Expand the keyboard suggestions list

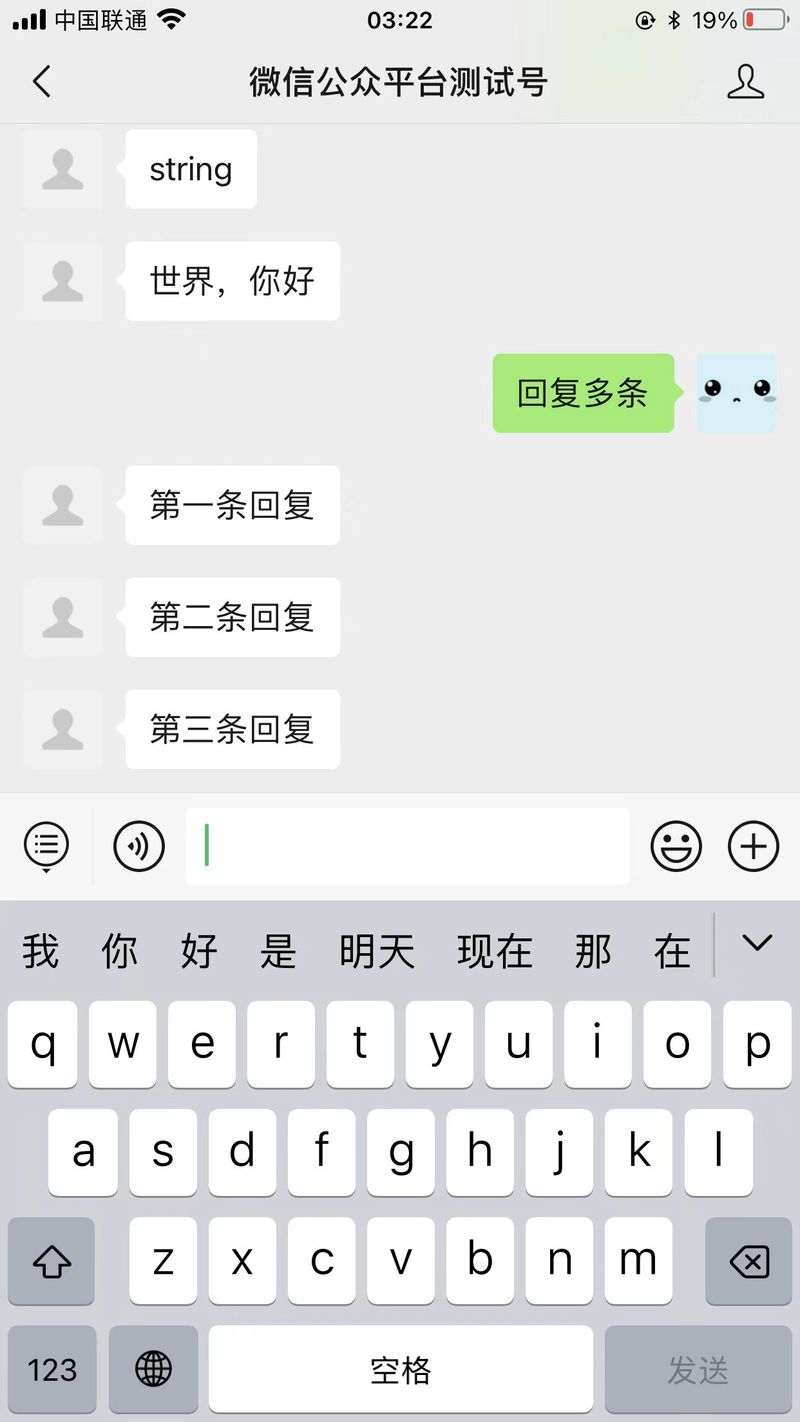coord(757,943)
